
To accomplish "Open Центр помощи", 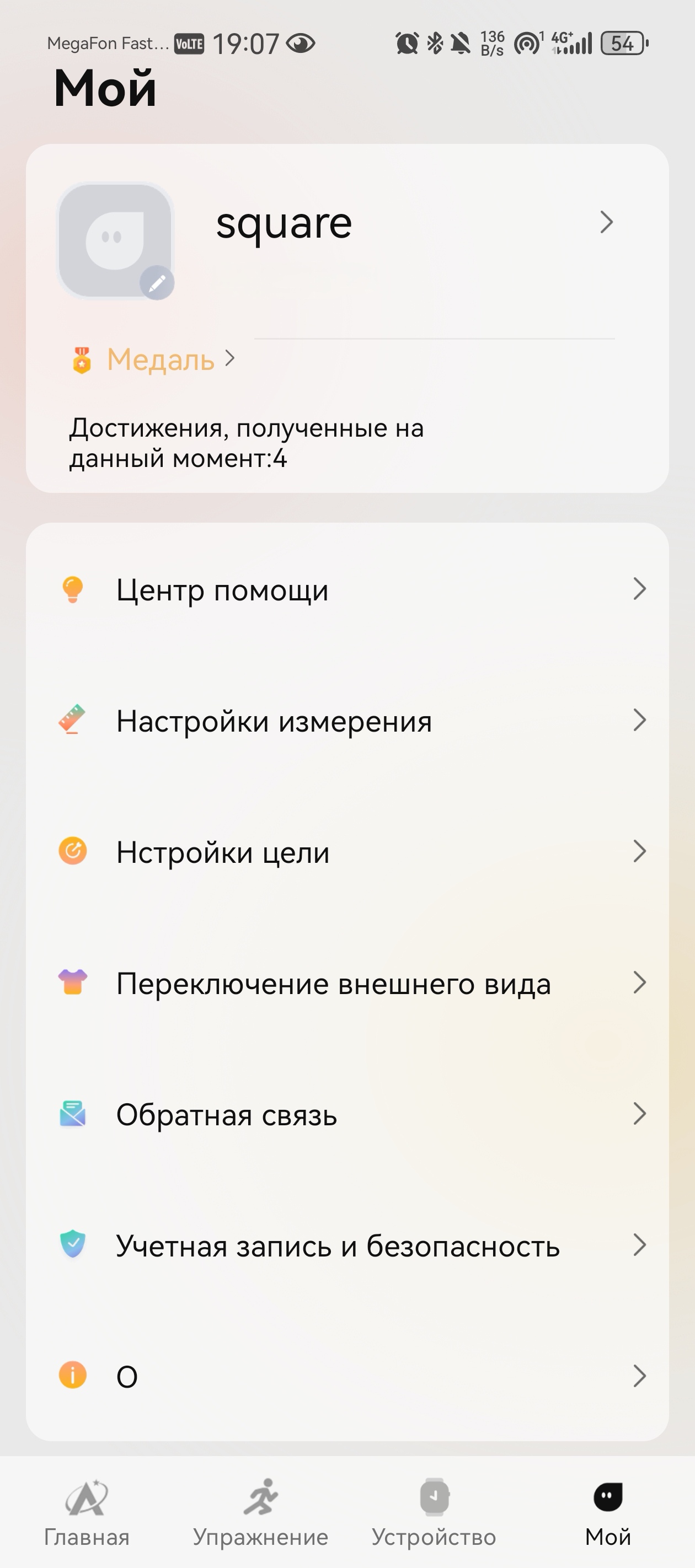I will tap(347, 589).
